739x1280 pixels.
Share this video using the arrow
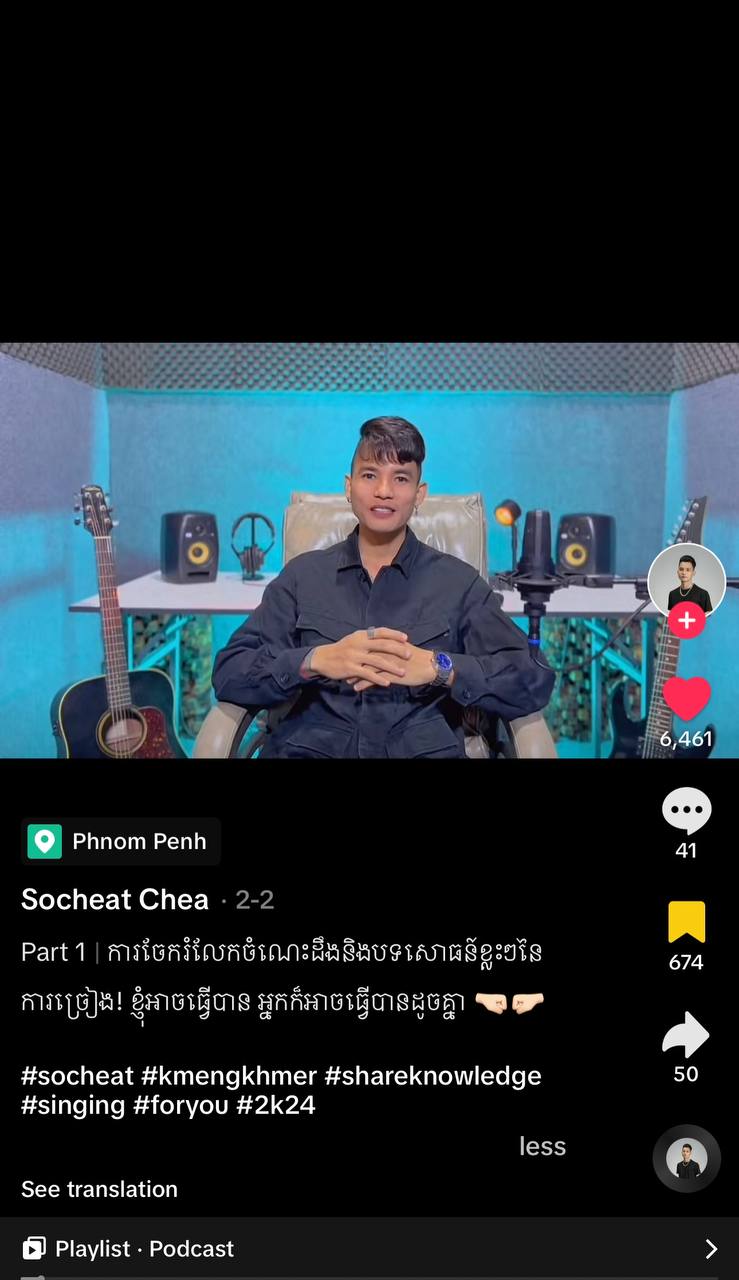pos(686,1036)
